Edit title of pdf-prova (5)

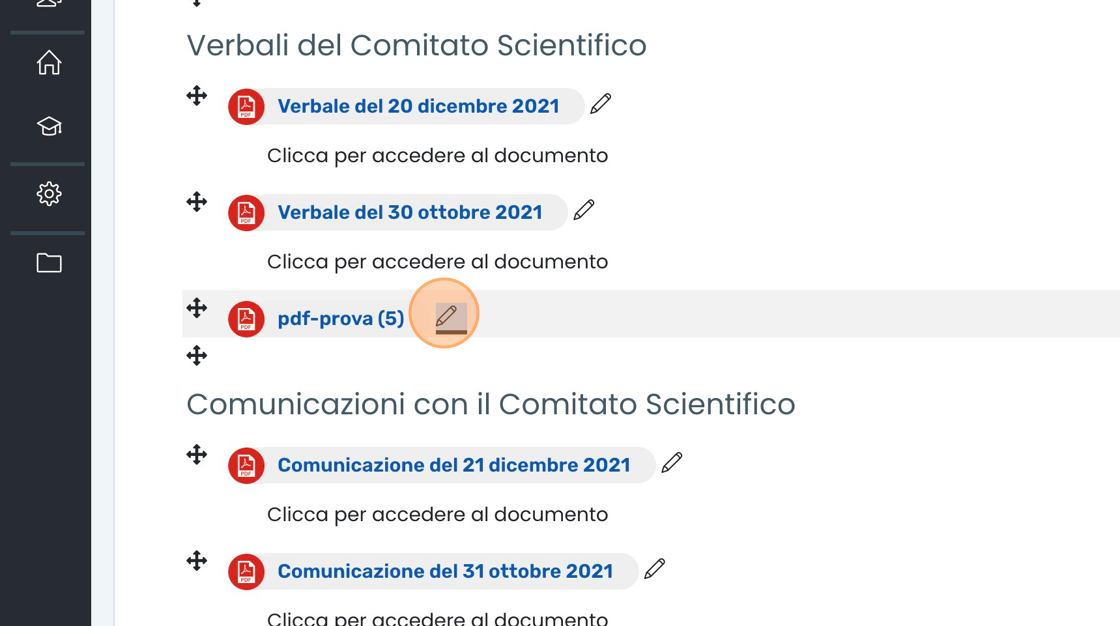click(447, 316)
